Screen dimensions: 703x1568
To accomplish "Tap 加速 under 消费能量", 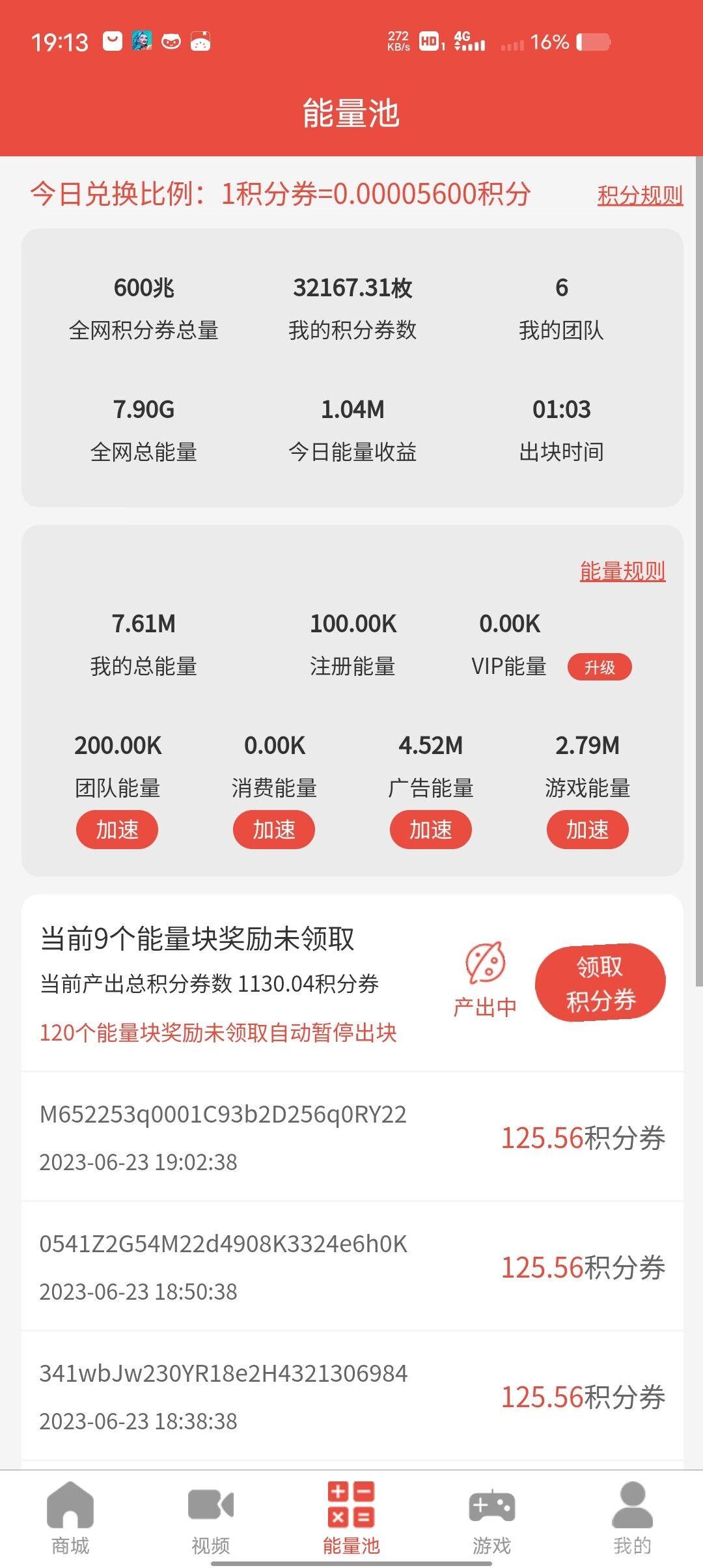I will pos(274,830).
